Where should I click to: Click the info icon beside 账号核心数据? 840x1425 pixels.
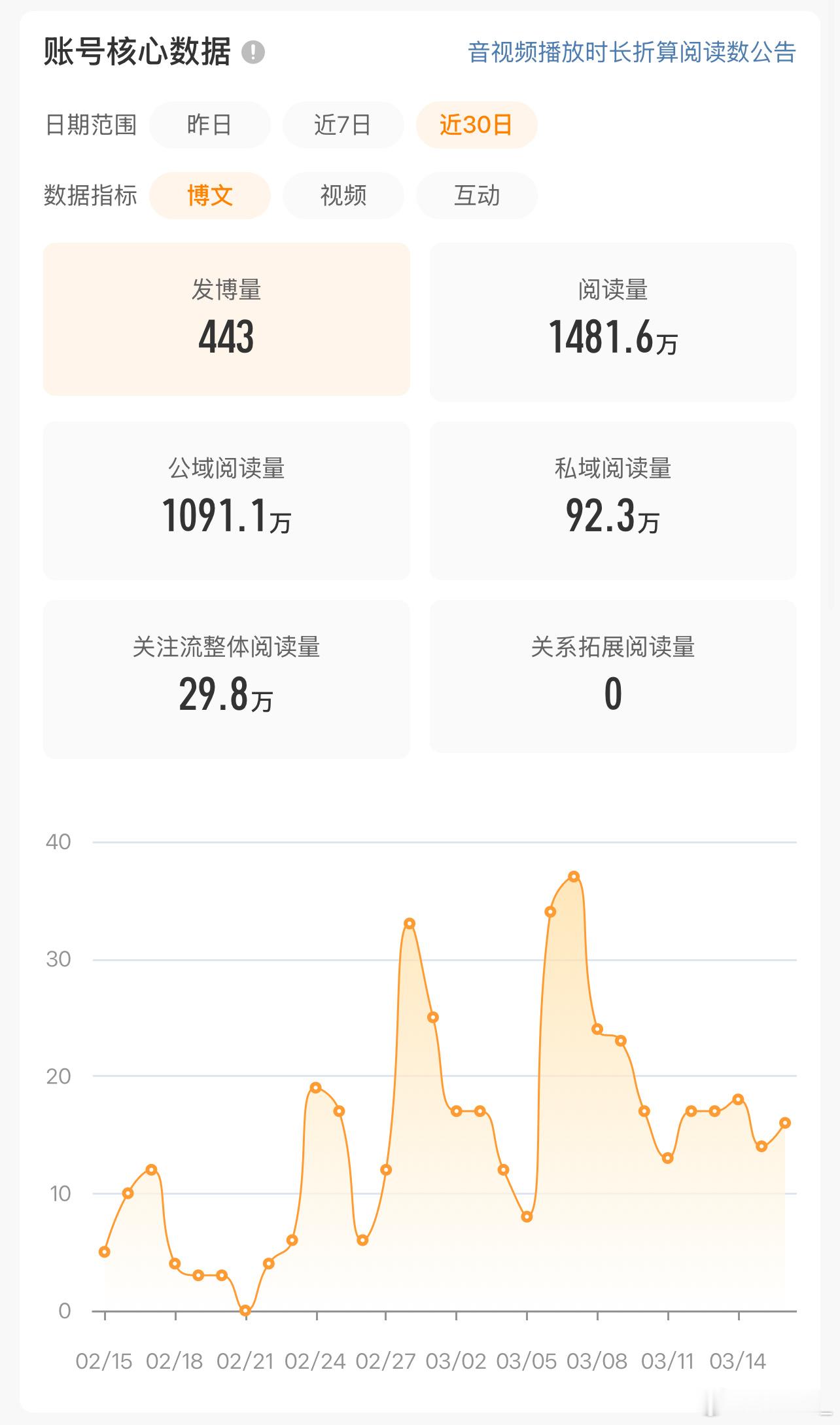(251, 54)
